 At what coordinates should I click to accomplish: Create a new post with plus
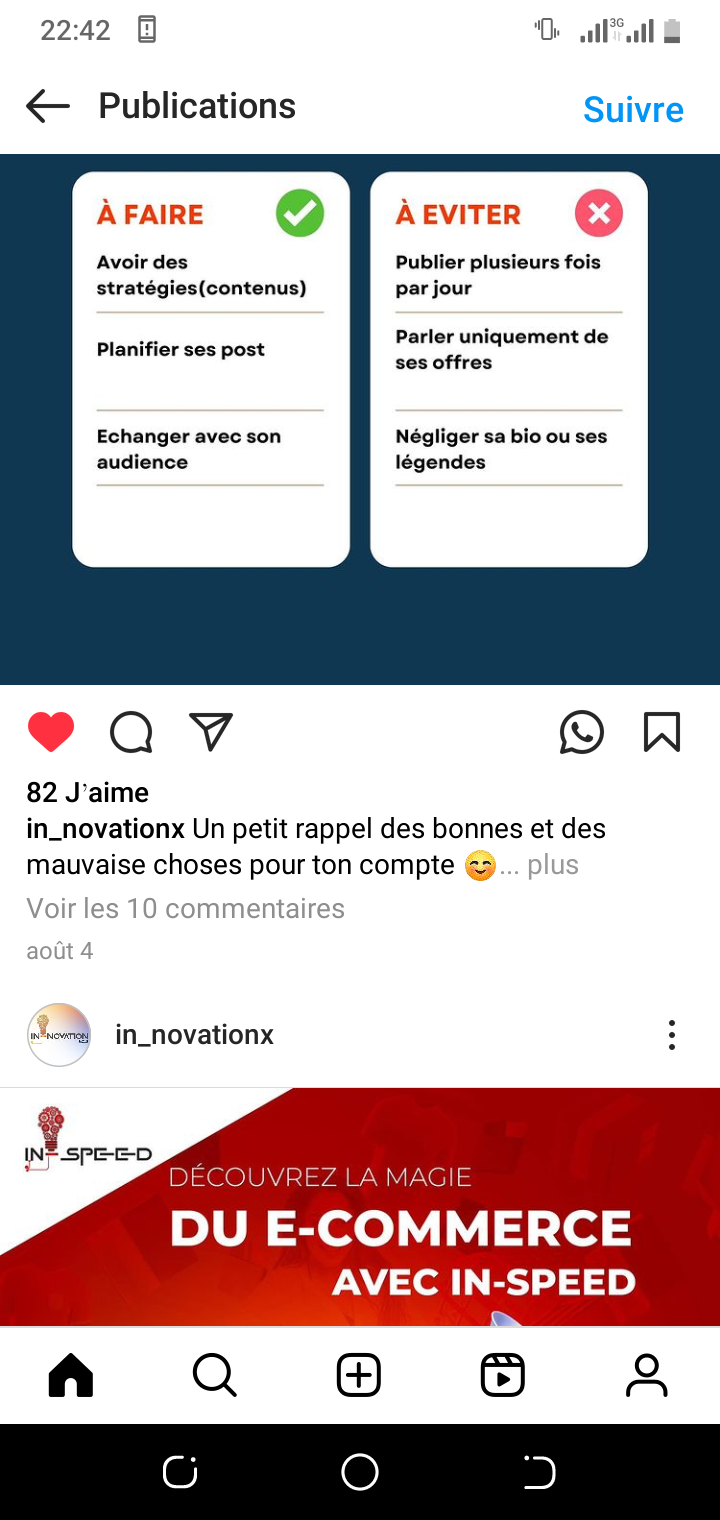coord(359,1376)
